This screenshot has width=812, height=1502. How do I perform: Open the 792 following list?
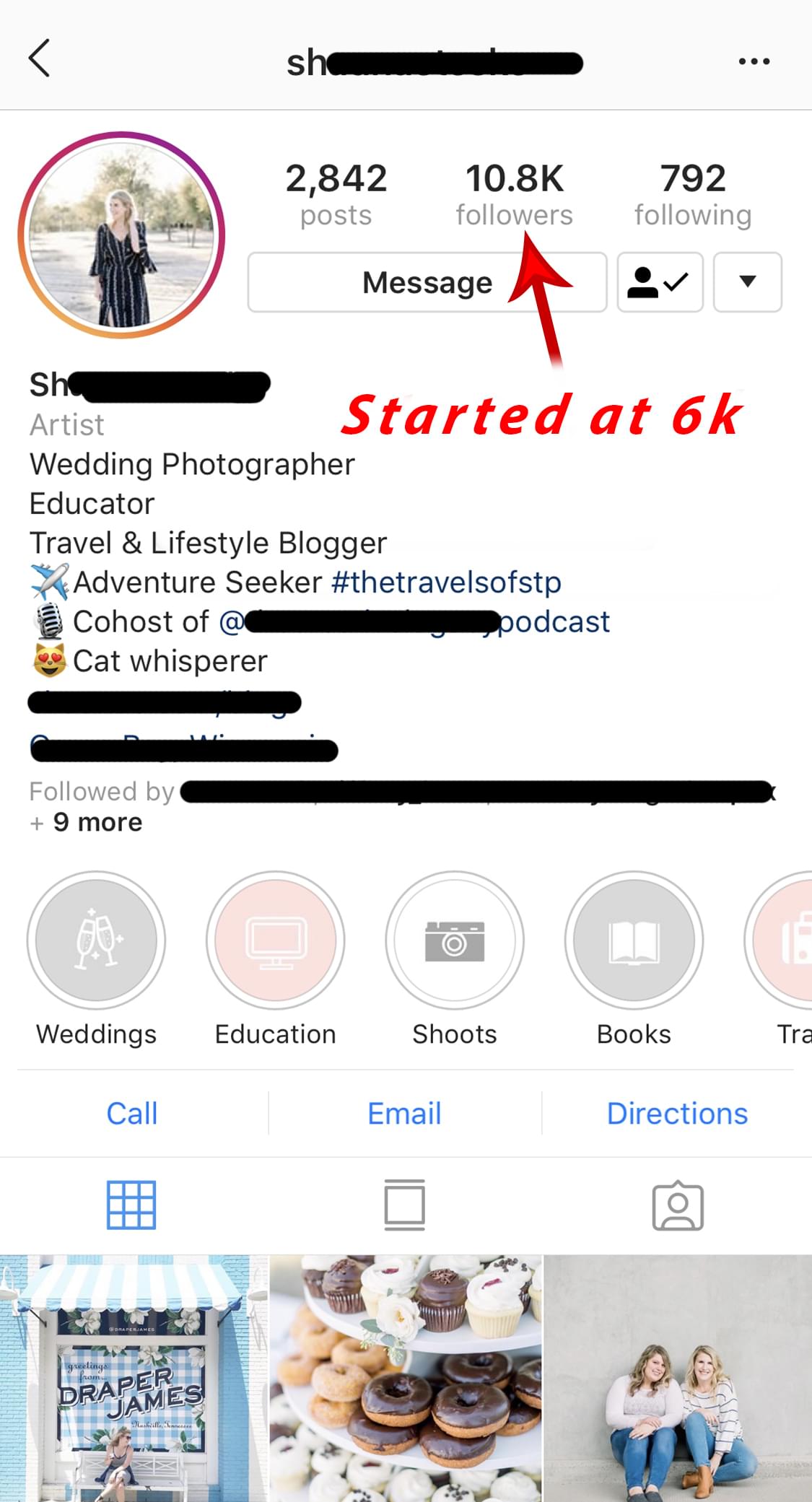click(692, 193)
